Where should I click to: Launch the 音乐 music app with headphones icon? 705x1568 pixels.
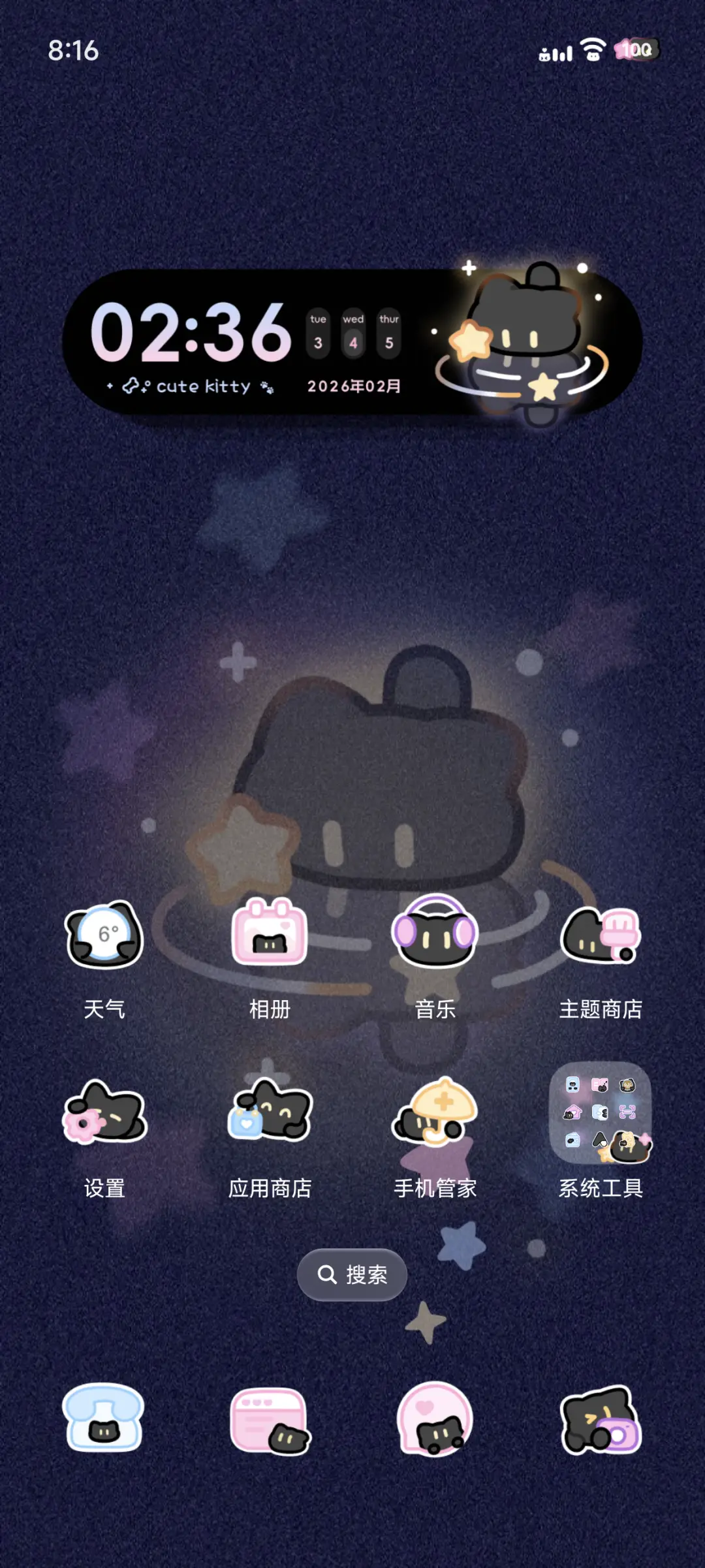tap(436, 935)
